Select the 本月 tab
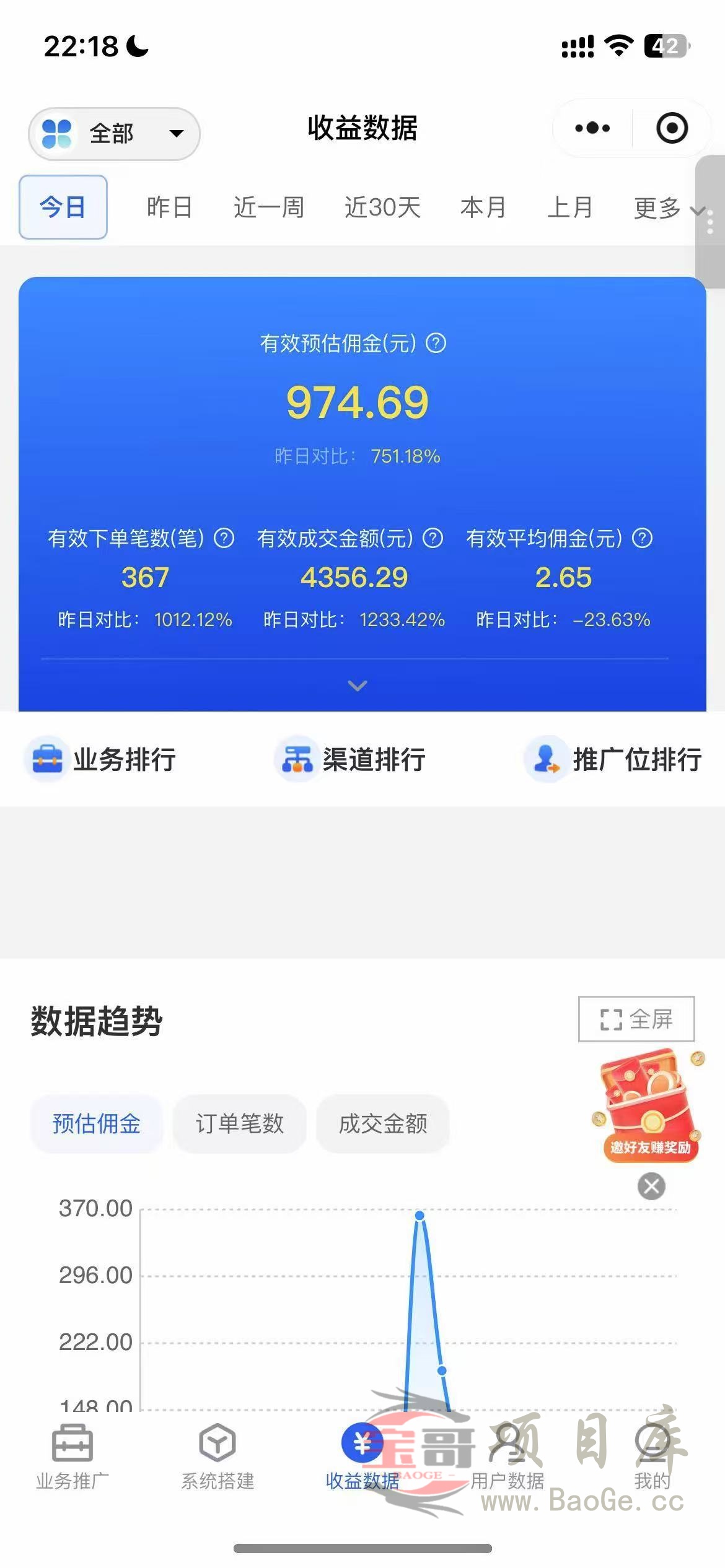725x1568 pixels. coord(483,207)
